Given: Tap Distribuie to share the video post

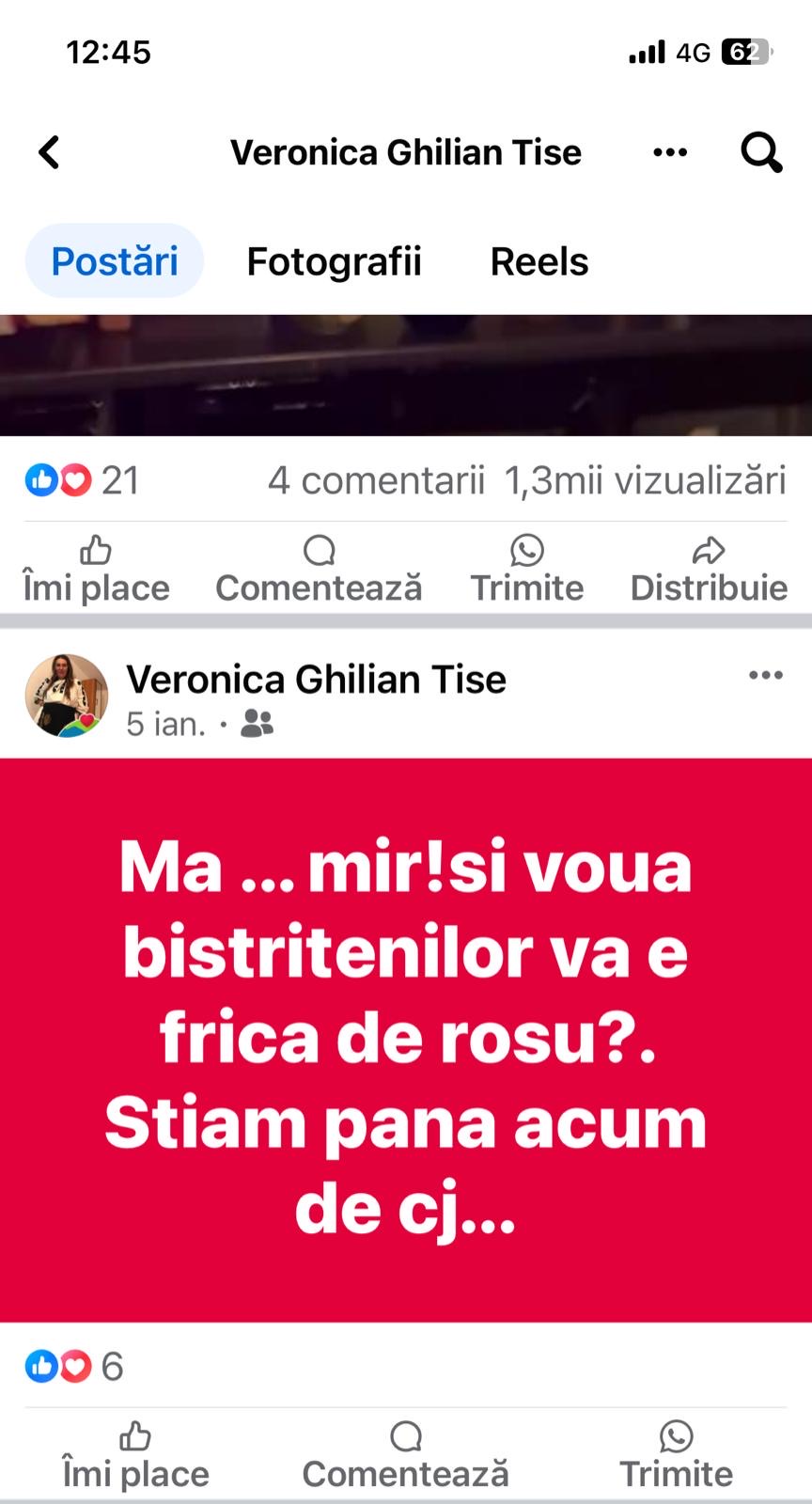Looking at the screenshot, I should click(x=709, y=570).
